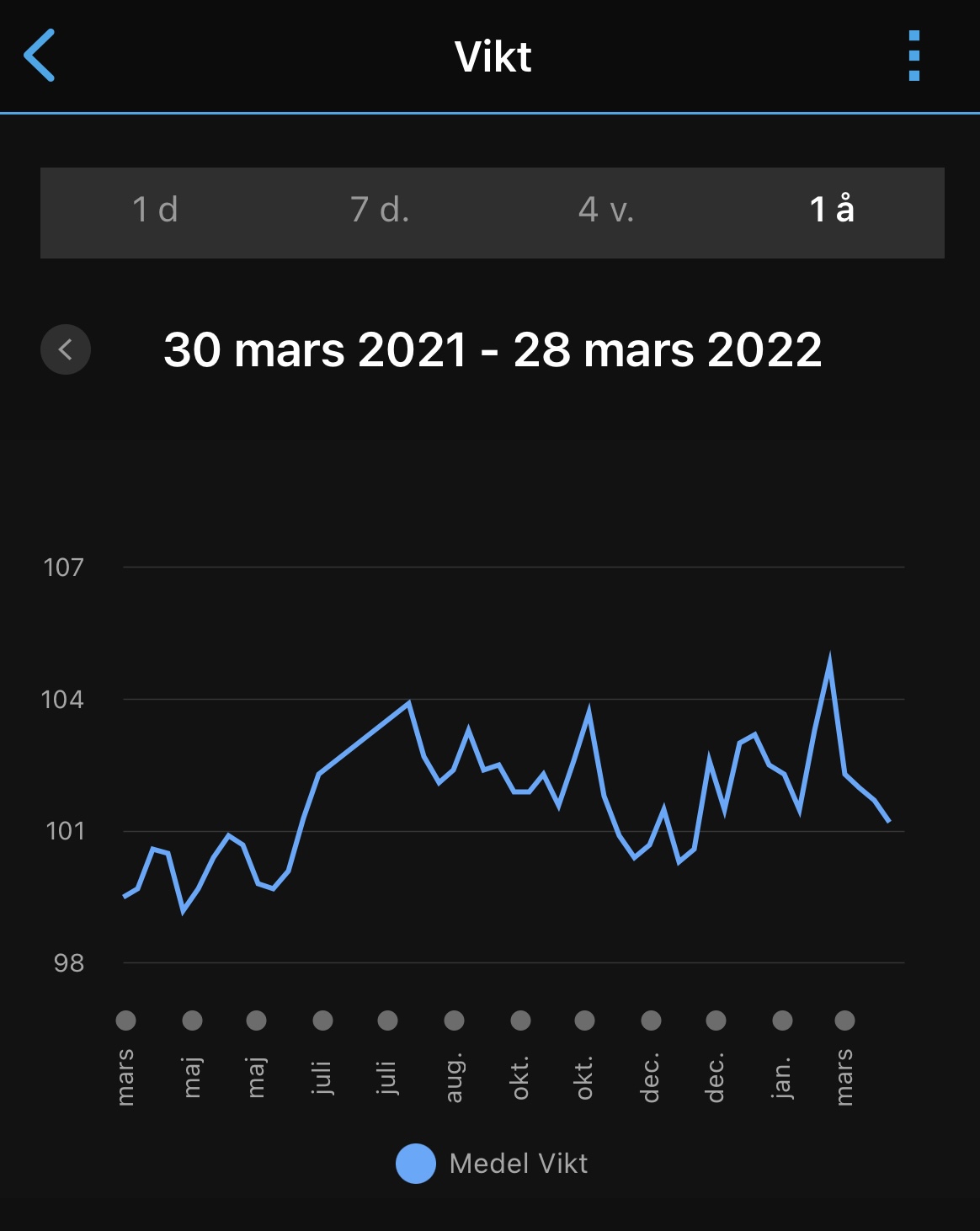Switch to the 1 d view
The width and height of the screenshot is (980, 1231).
pyautogui.click(x=155, y=210)
